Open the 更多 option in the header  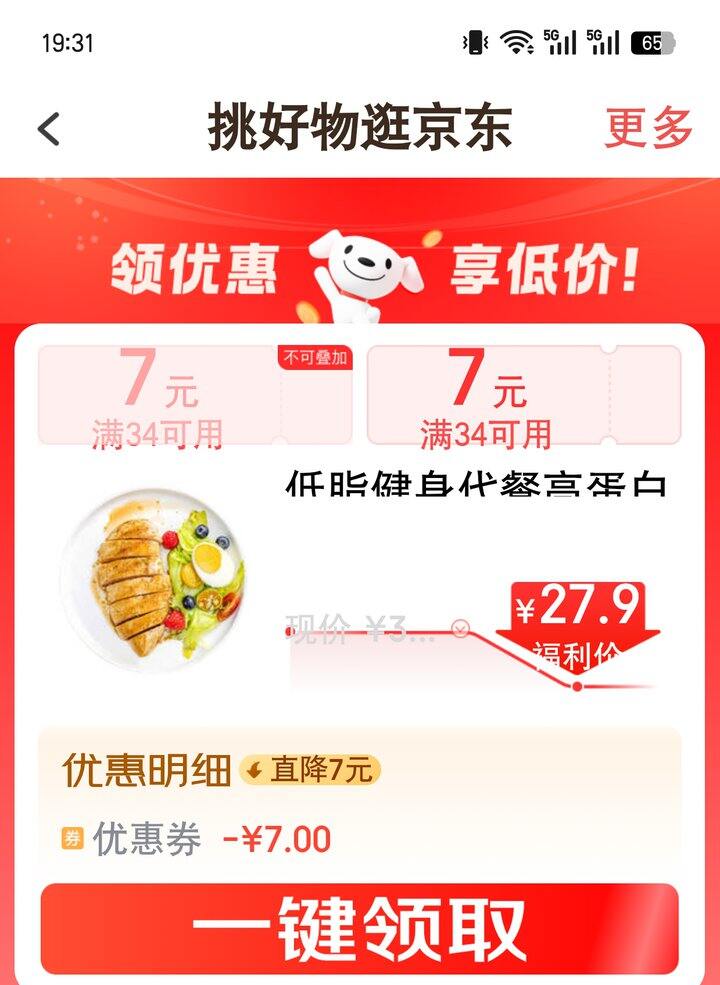pos(648,128)
